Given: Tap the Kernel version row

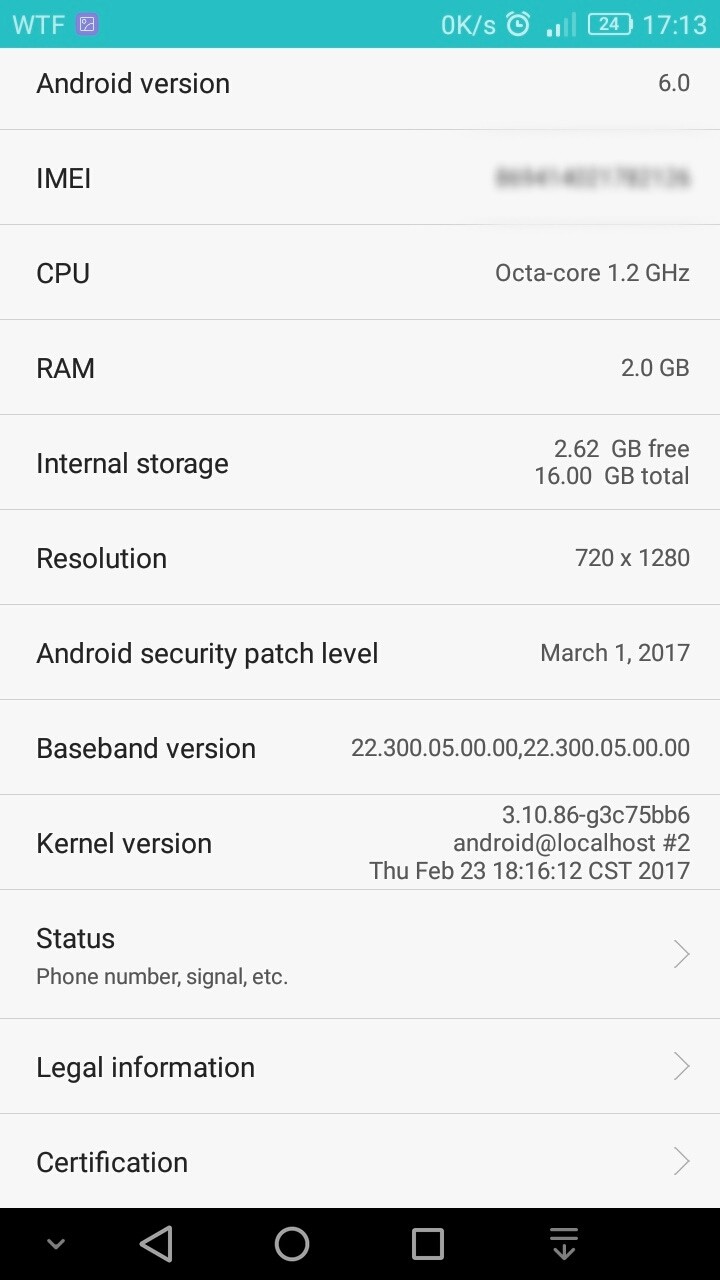Looking at the screenshot, I should pyautogui.click(x=360, y=842).
